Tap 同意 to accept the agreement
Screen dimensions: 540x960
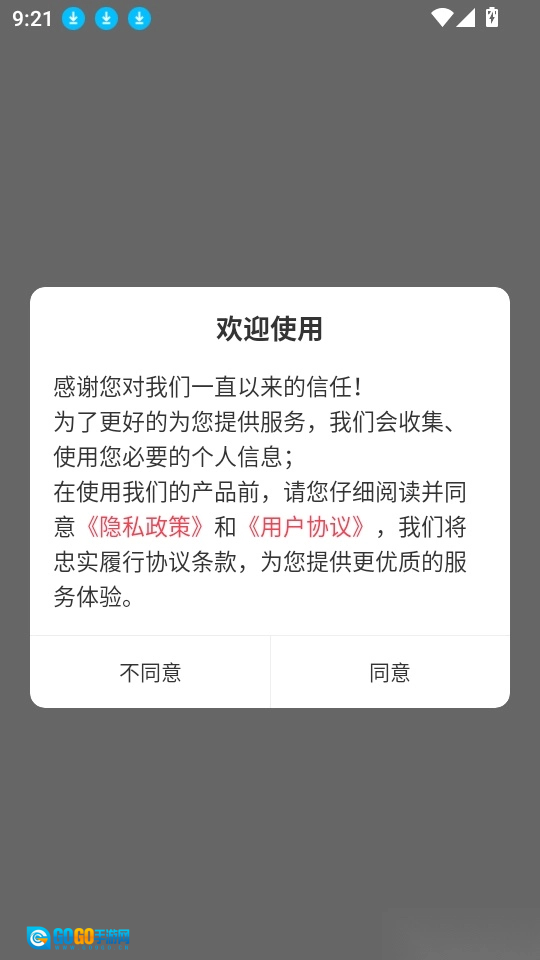point(390,672)
